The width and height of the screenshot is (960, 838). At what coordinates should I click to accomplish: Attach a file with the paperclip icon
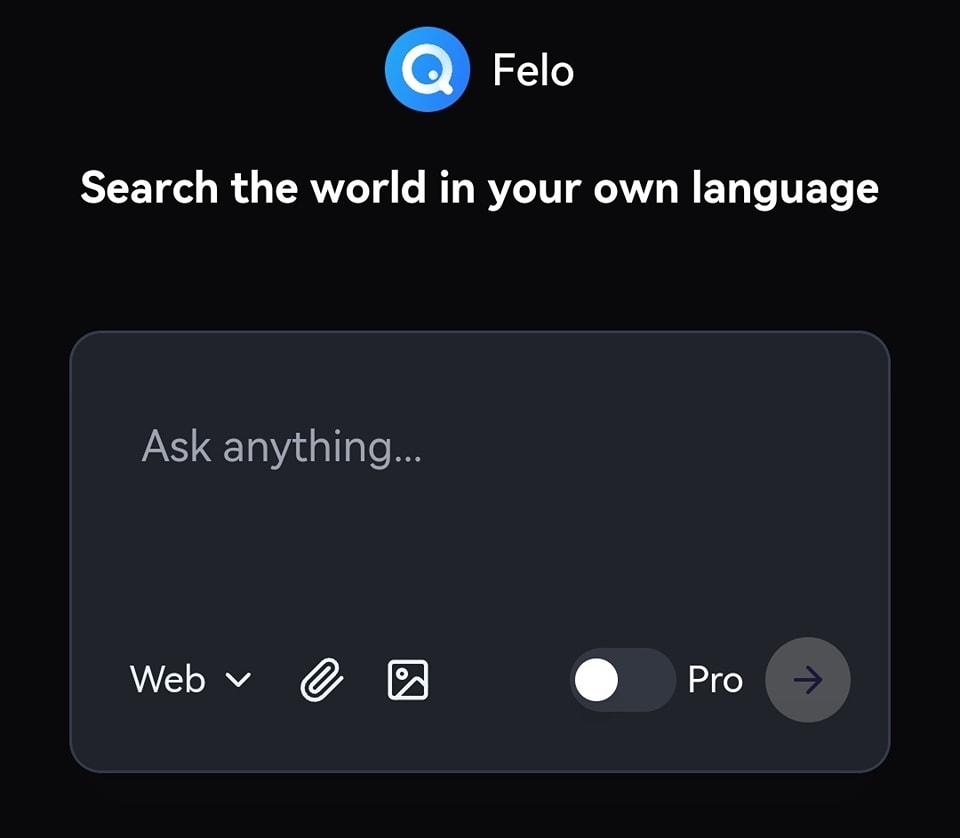point(322,680)
